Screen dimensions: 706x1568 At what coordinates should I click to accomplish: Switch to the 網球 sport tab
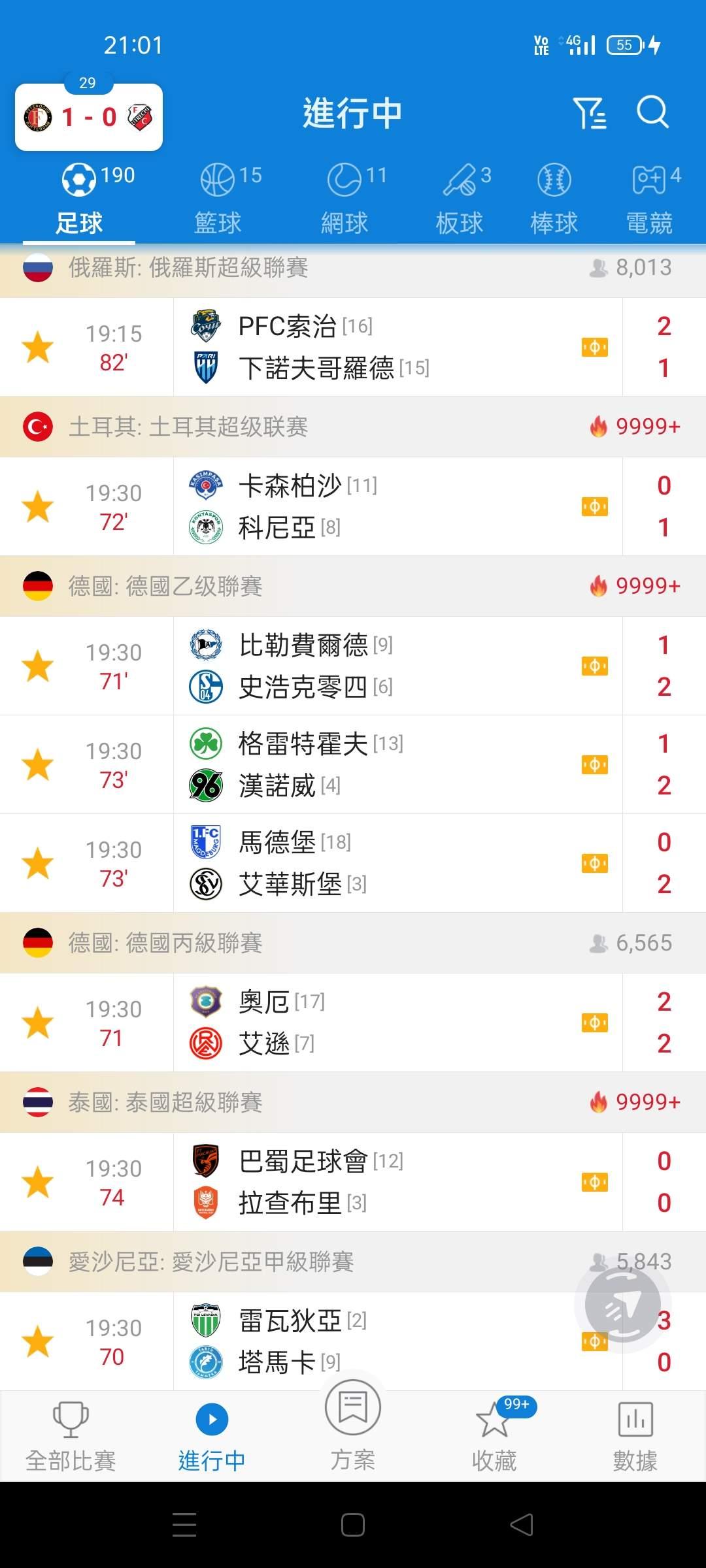tap(345, 199)
